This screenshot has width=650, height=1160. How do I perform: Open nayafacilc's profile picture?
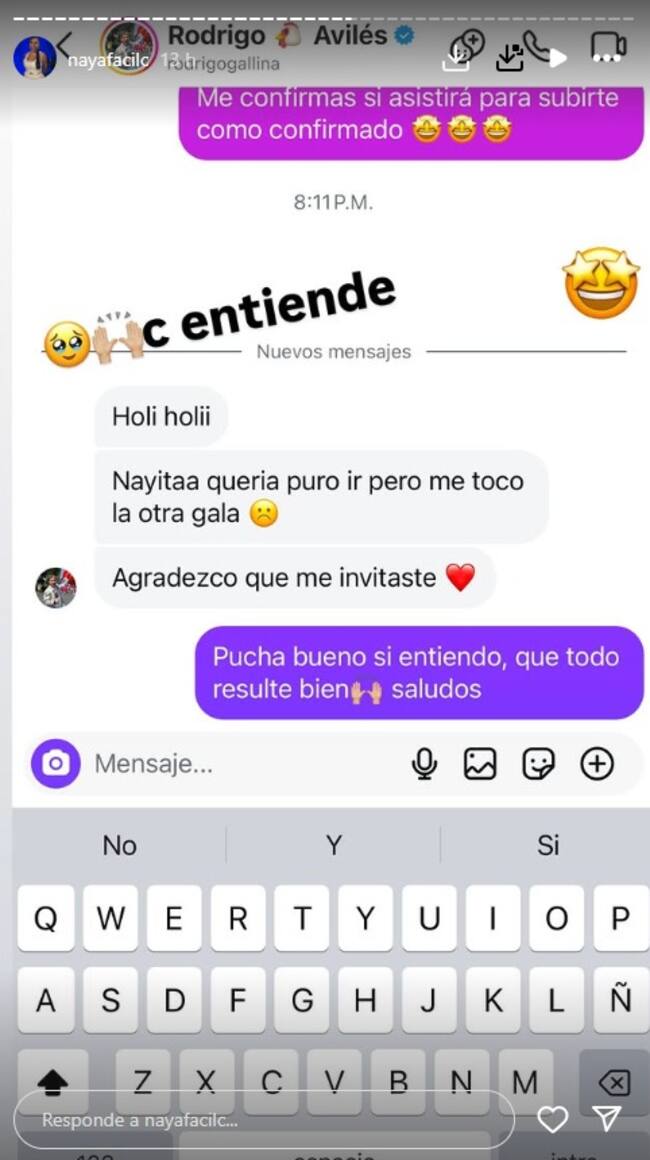pyautogui.click(x=34, y=58)
